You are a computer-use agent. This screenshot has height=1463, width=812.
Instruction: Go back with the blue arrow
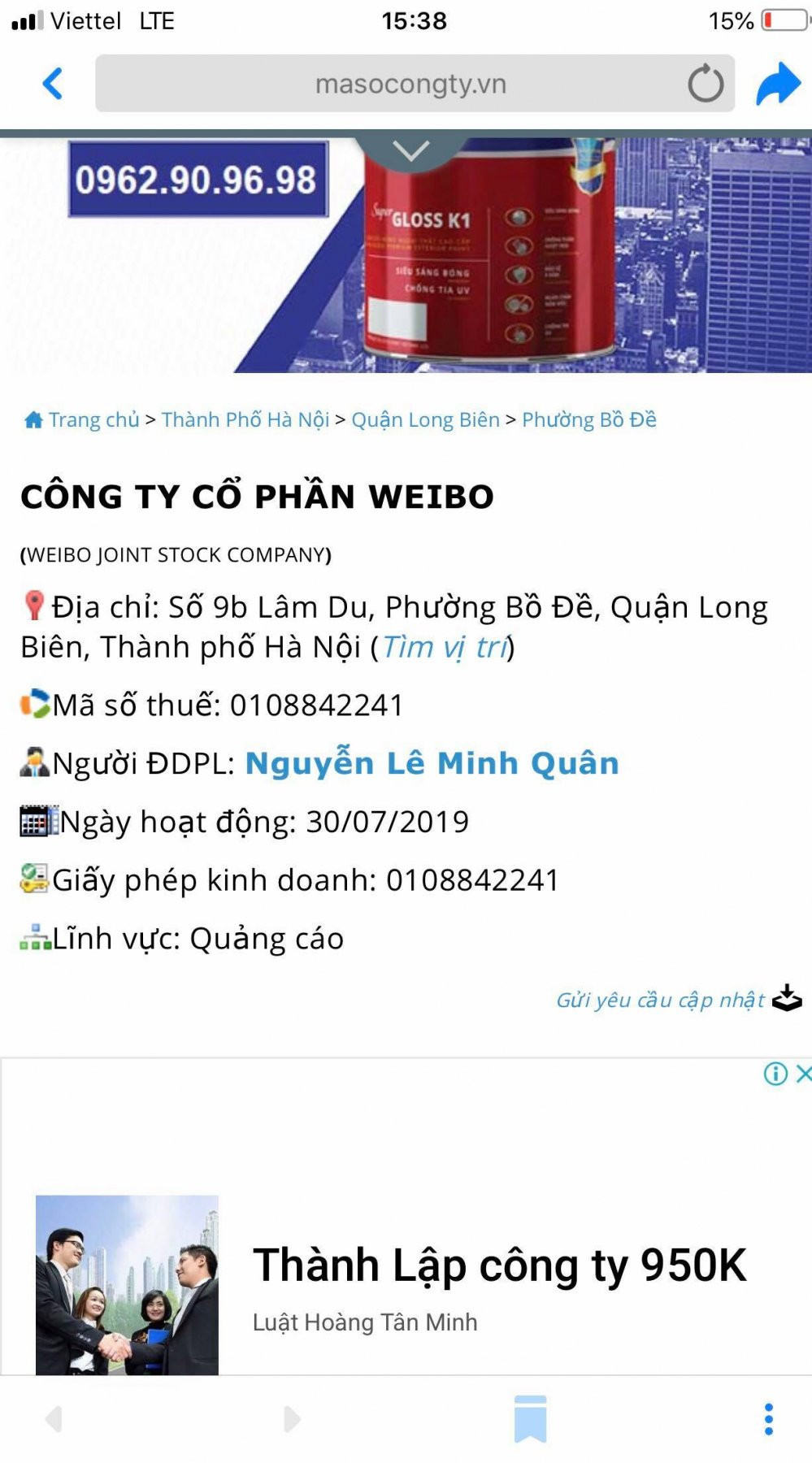tap(53, 84)
